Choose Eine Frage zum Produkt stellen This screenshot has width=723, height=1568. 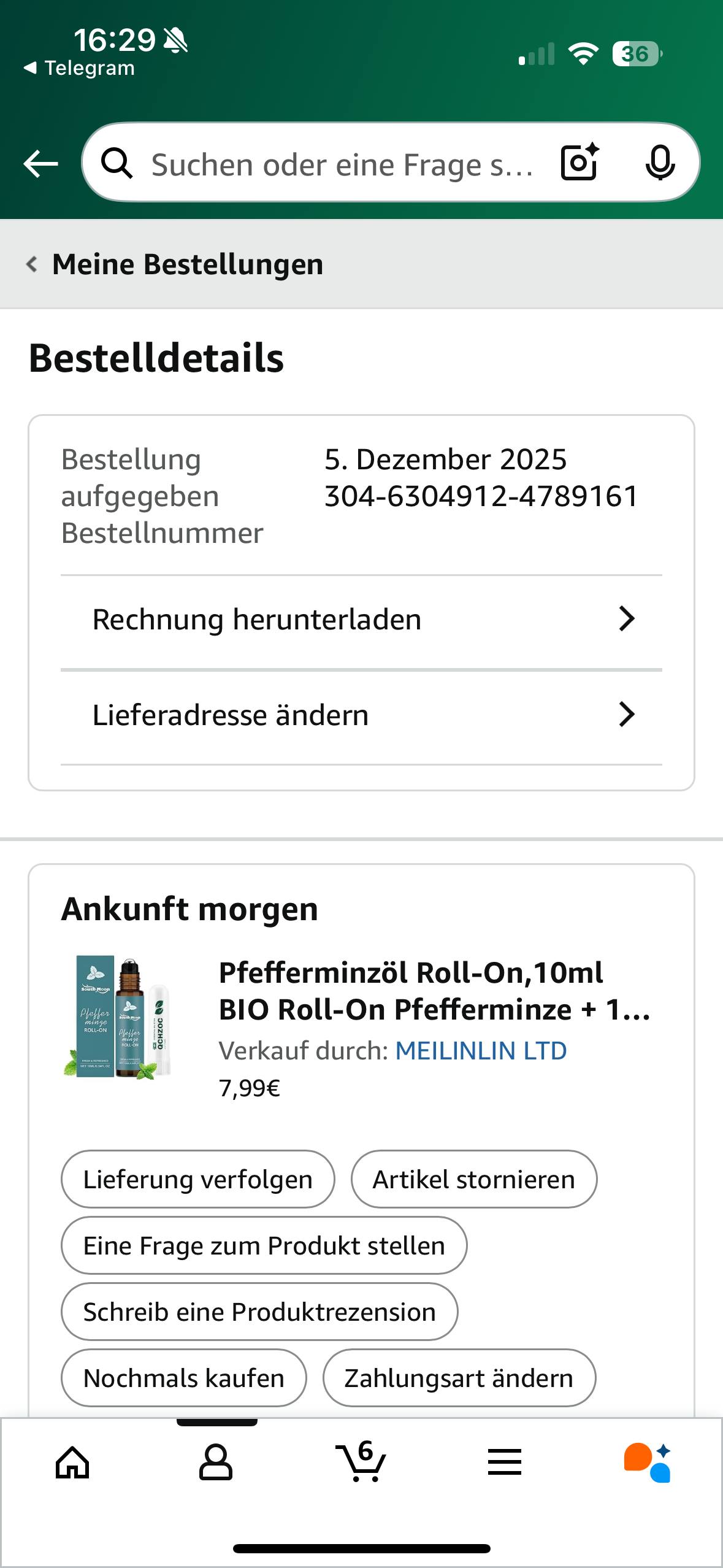264,1246
